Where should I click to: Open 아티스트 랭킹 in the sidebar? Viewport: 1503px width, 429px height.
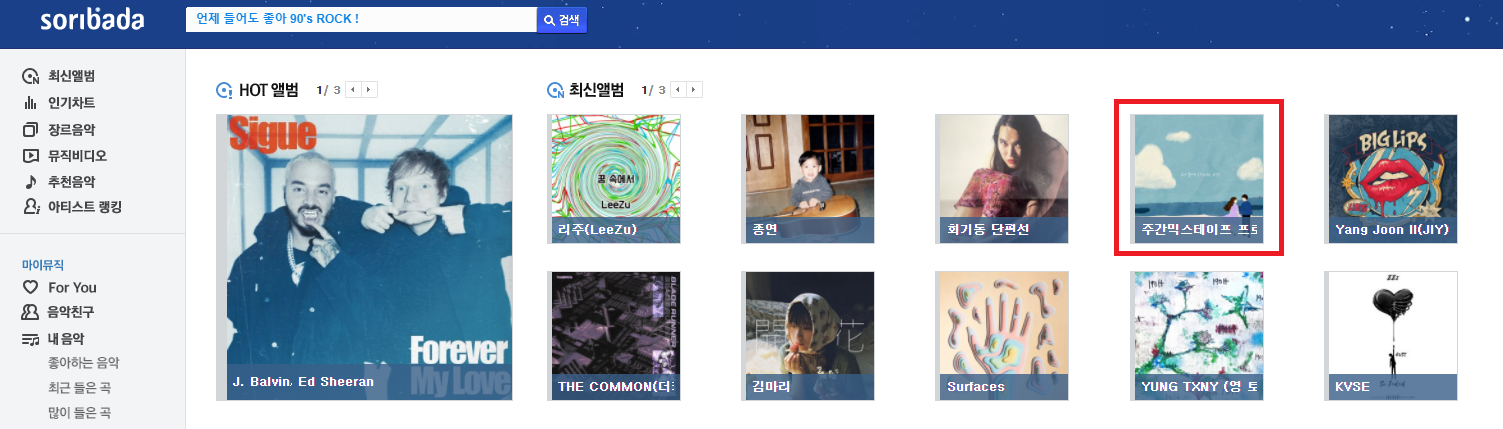click(x=84, y=207)
